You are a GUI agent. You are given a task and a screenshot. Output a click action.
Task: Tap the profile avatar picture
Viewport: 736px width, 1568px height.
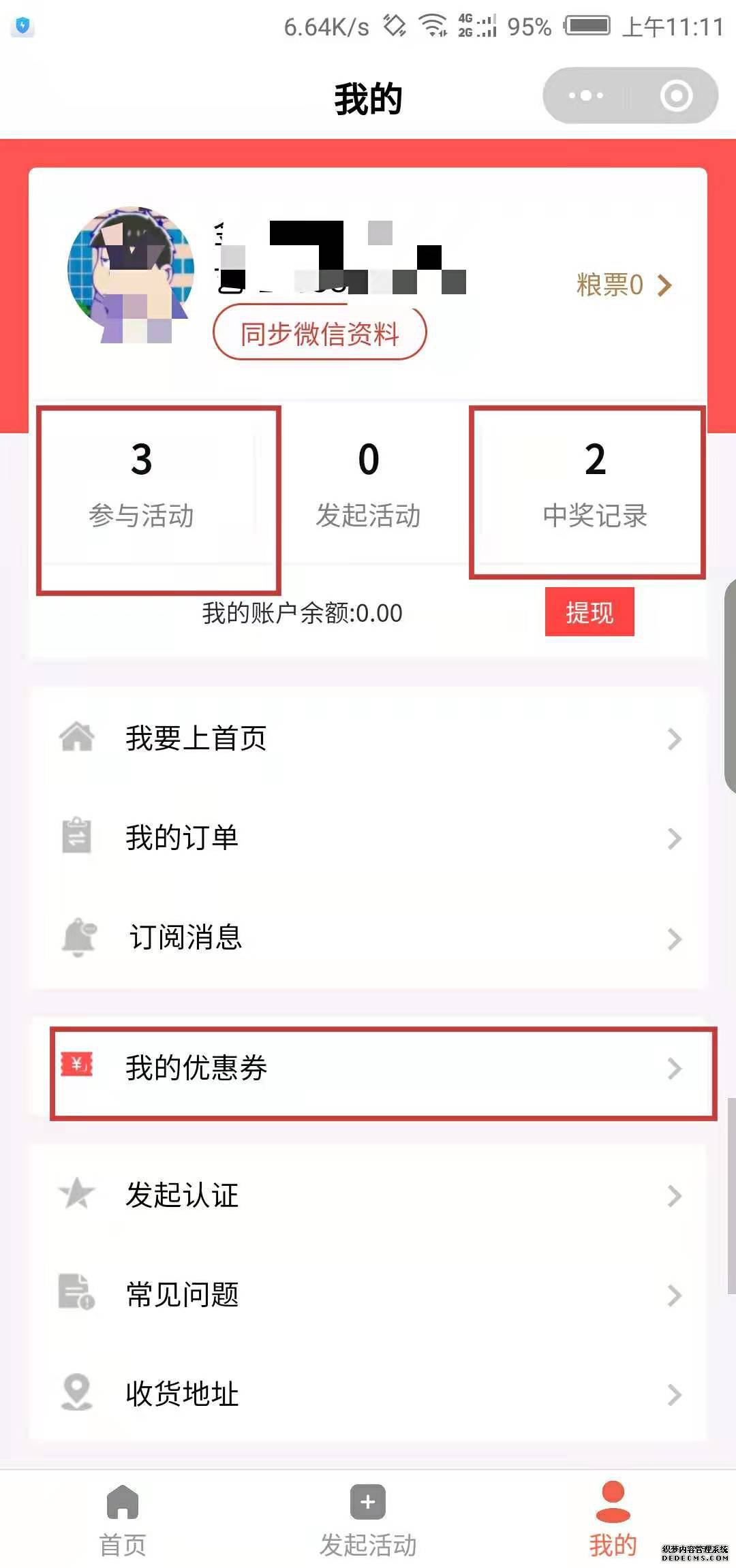coord(130,271)
